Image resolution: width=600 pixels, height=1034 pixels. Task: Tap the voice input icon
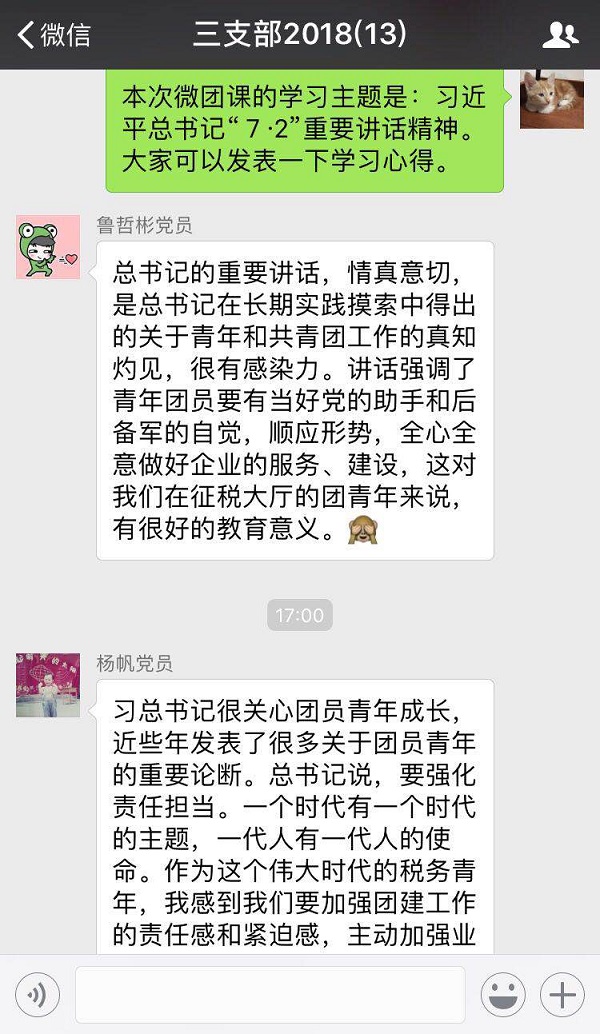37,995
